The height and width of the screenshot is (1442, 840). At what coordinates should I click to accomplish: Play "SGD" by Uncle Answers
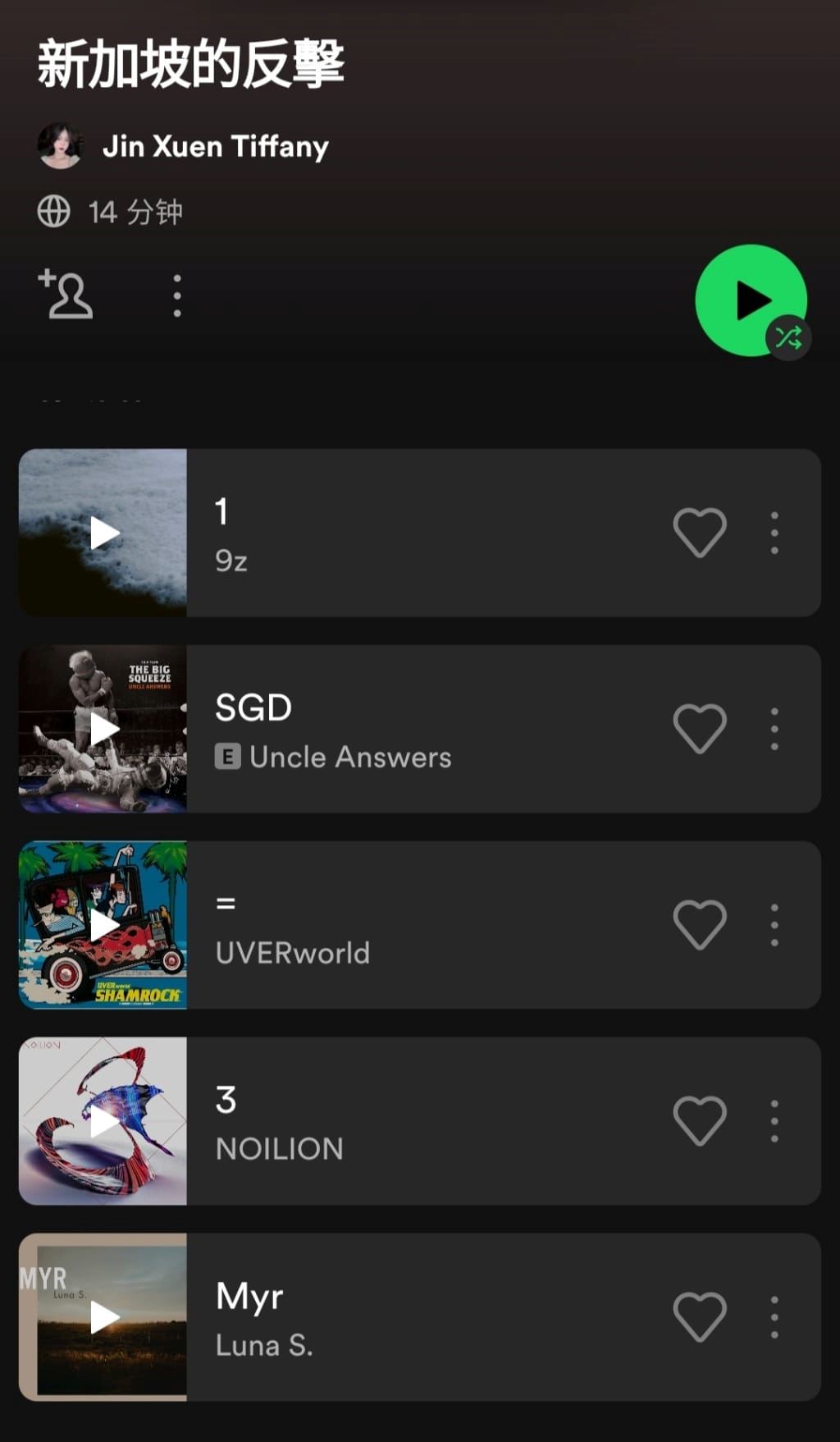pyautogui.click(x=103, y=729)
